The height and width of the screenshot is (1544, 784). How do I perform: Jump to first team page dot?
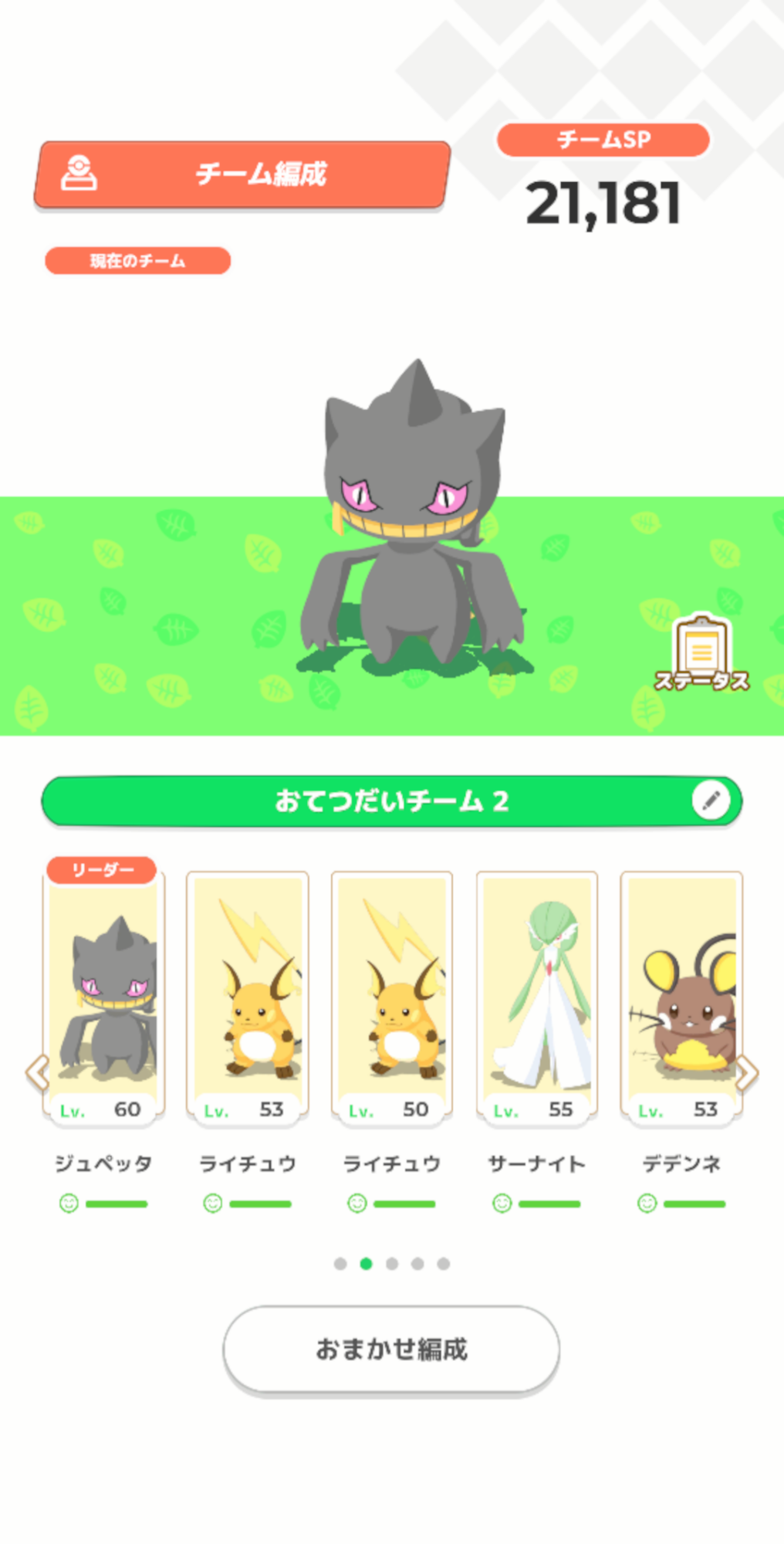(x=340, y=1264)
